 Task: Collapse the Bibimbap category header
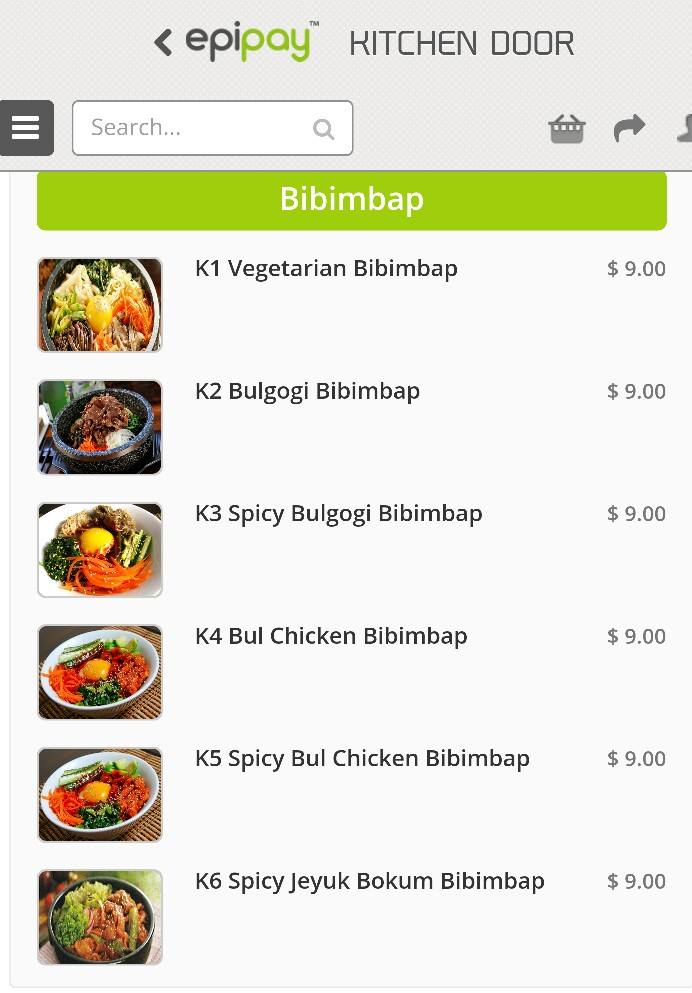351,199
